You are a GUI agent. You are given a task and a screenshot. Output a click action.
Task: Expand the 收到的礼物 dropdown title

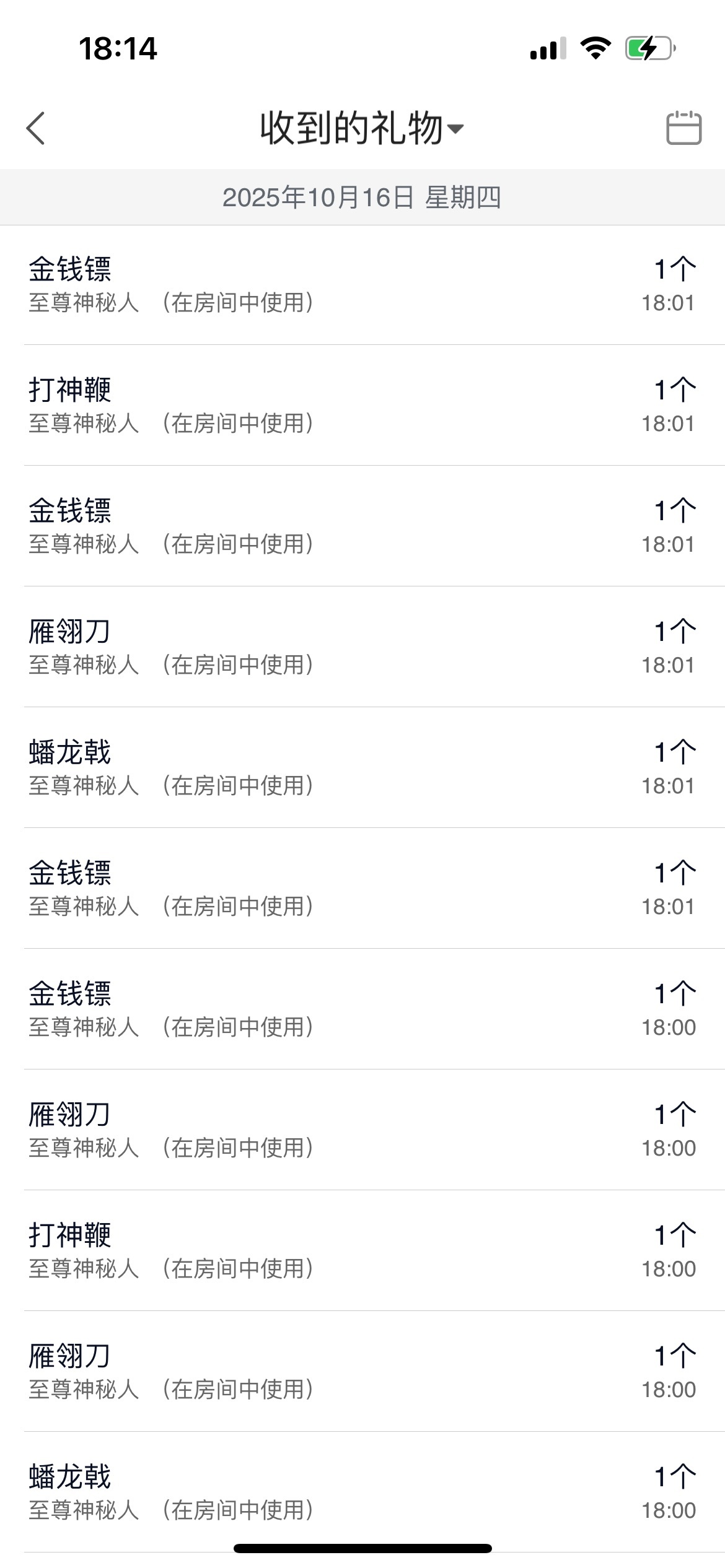point(361,128)
